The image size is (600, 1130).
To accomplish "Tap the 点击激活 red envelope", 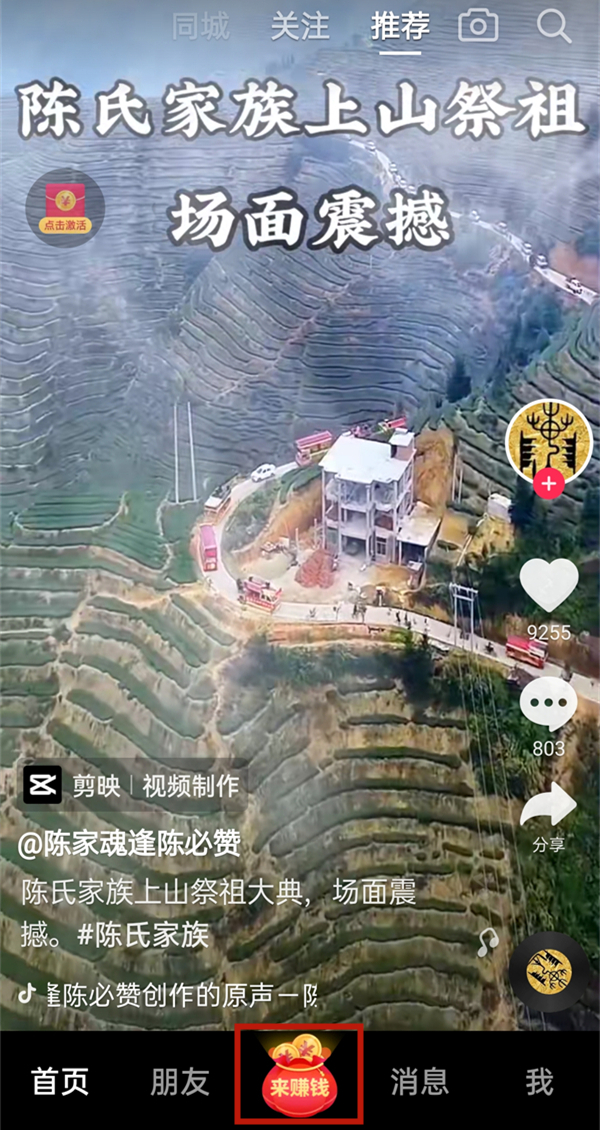I will click(x=65, y=208).
